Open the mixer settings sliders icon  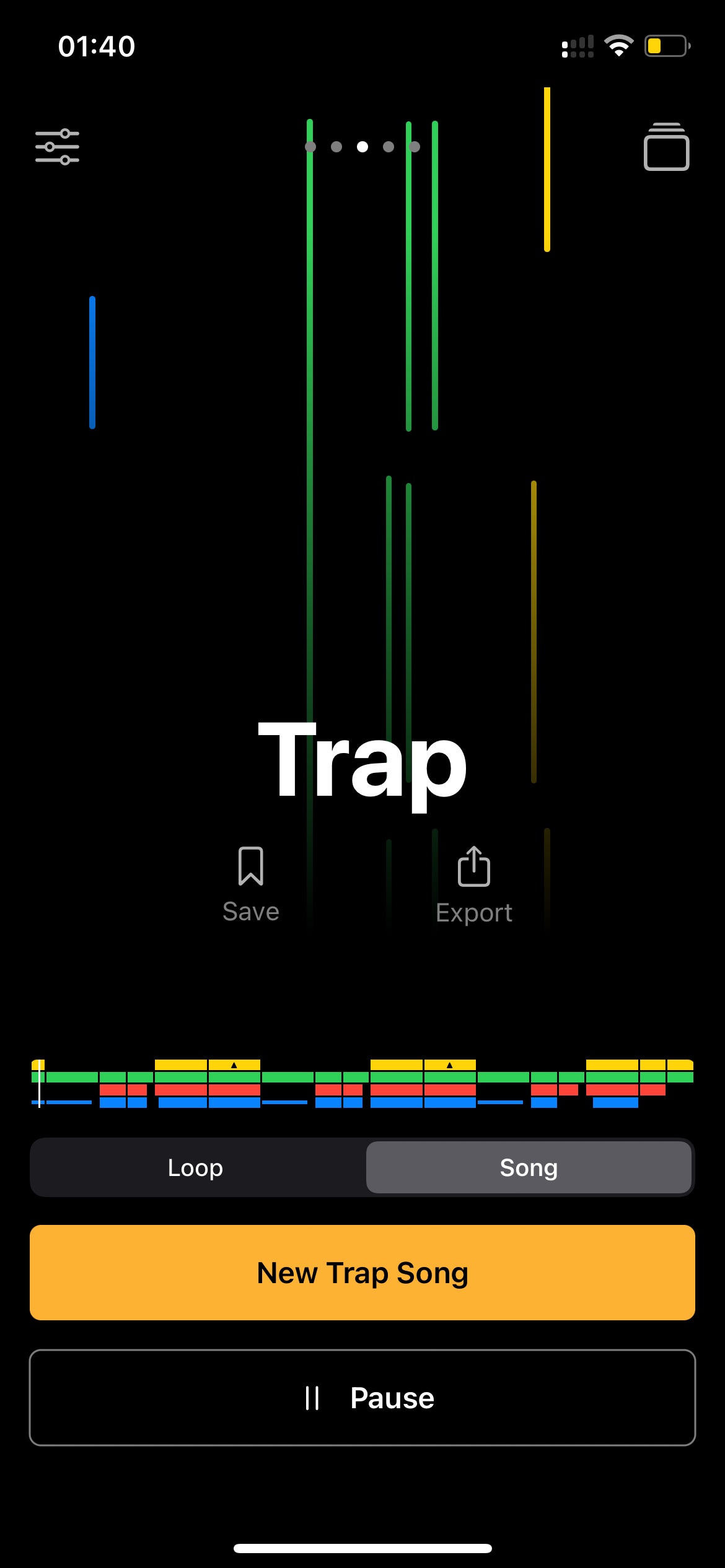pos(57,147)
